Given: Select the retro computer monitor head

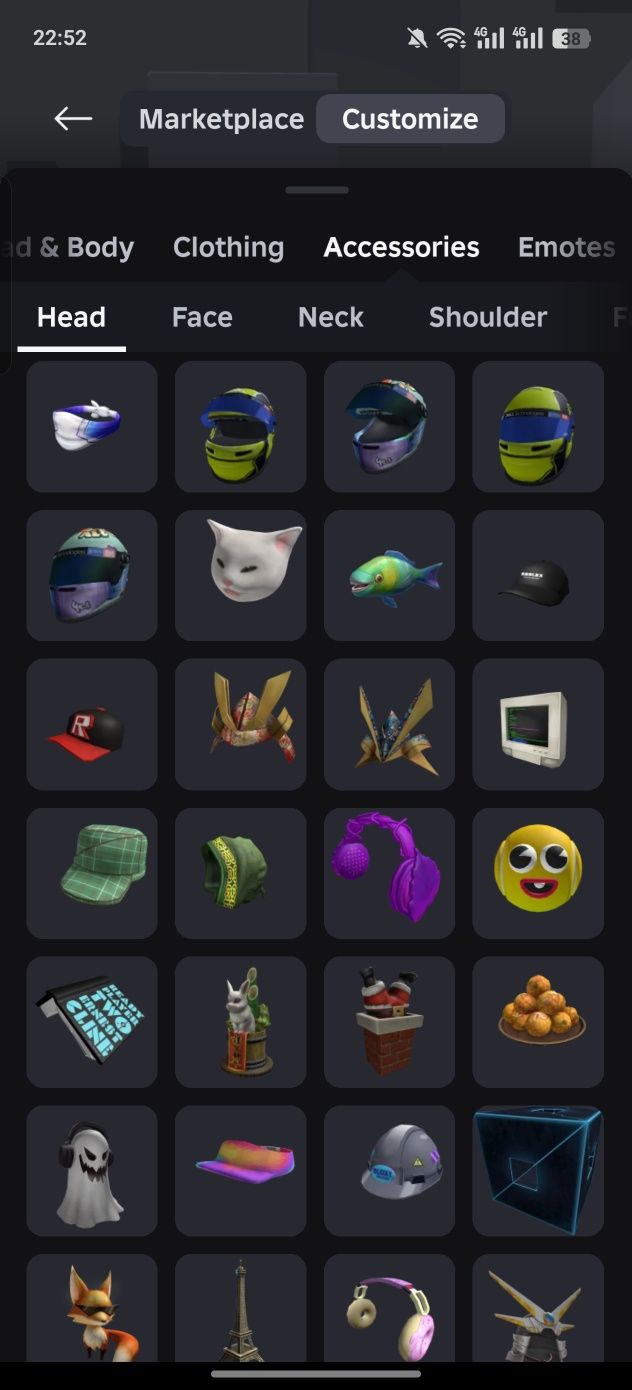Looking at the screenshot, I should pyautogui.click(x=538, y=724).
